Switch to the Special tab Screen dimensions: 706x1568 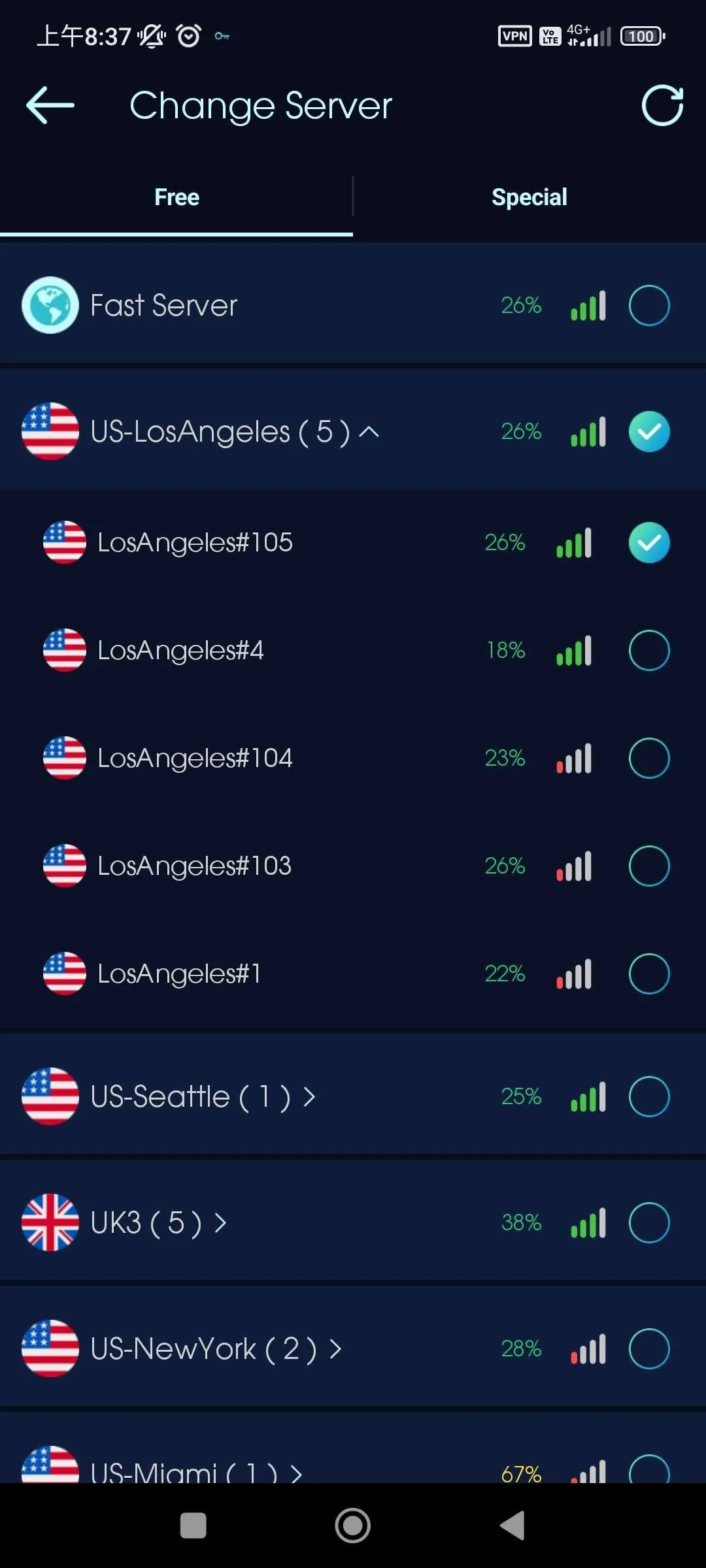(529, 197)
